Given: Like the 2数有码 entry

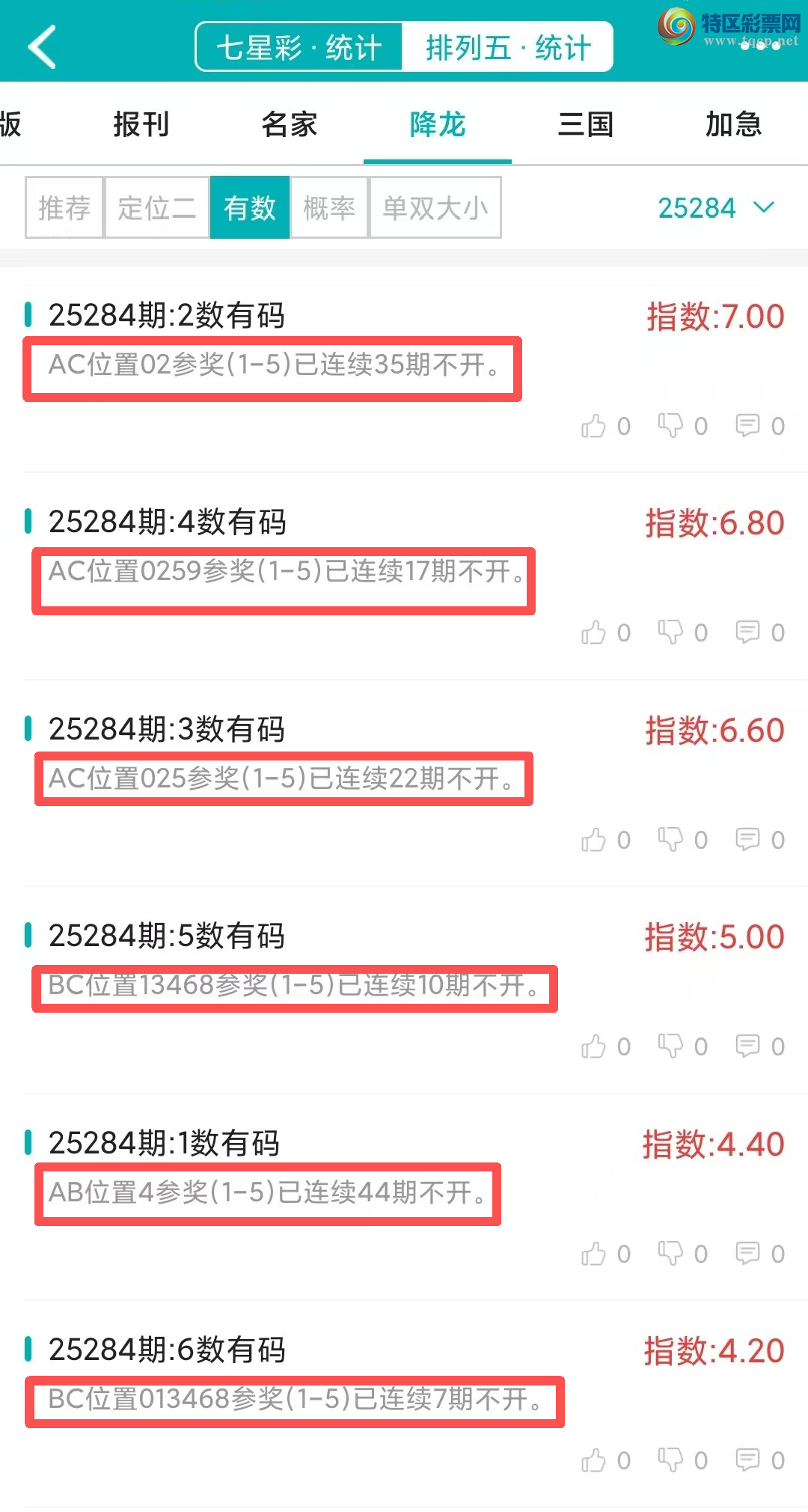Looking at the screenshot, I should tap(594, 426).
